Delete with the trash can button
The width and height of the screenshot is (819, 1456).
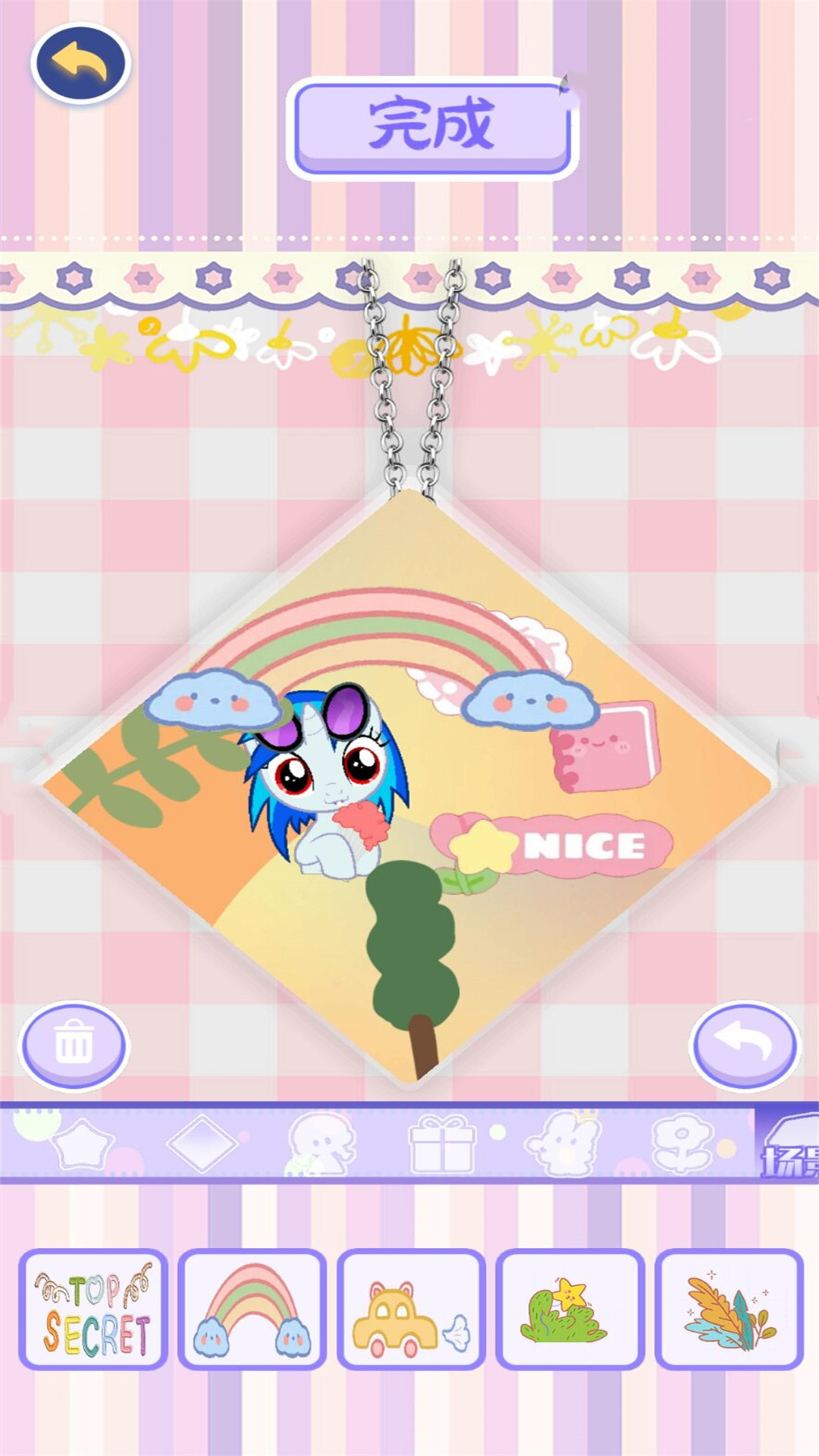coord(74,1046)
